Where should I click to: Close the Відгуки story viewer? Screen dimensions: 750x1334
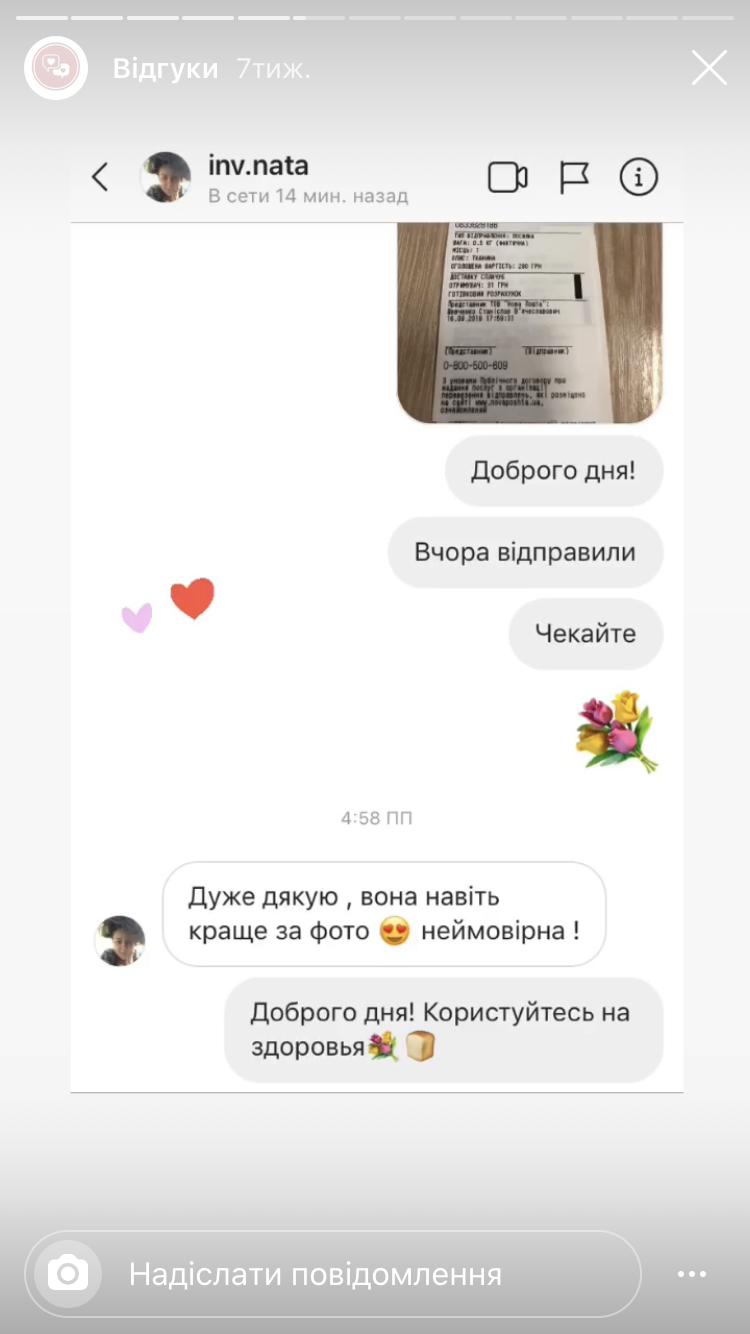click(x=709, y=68)
